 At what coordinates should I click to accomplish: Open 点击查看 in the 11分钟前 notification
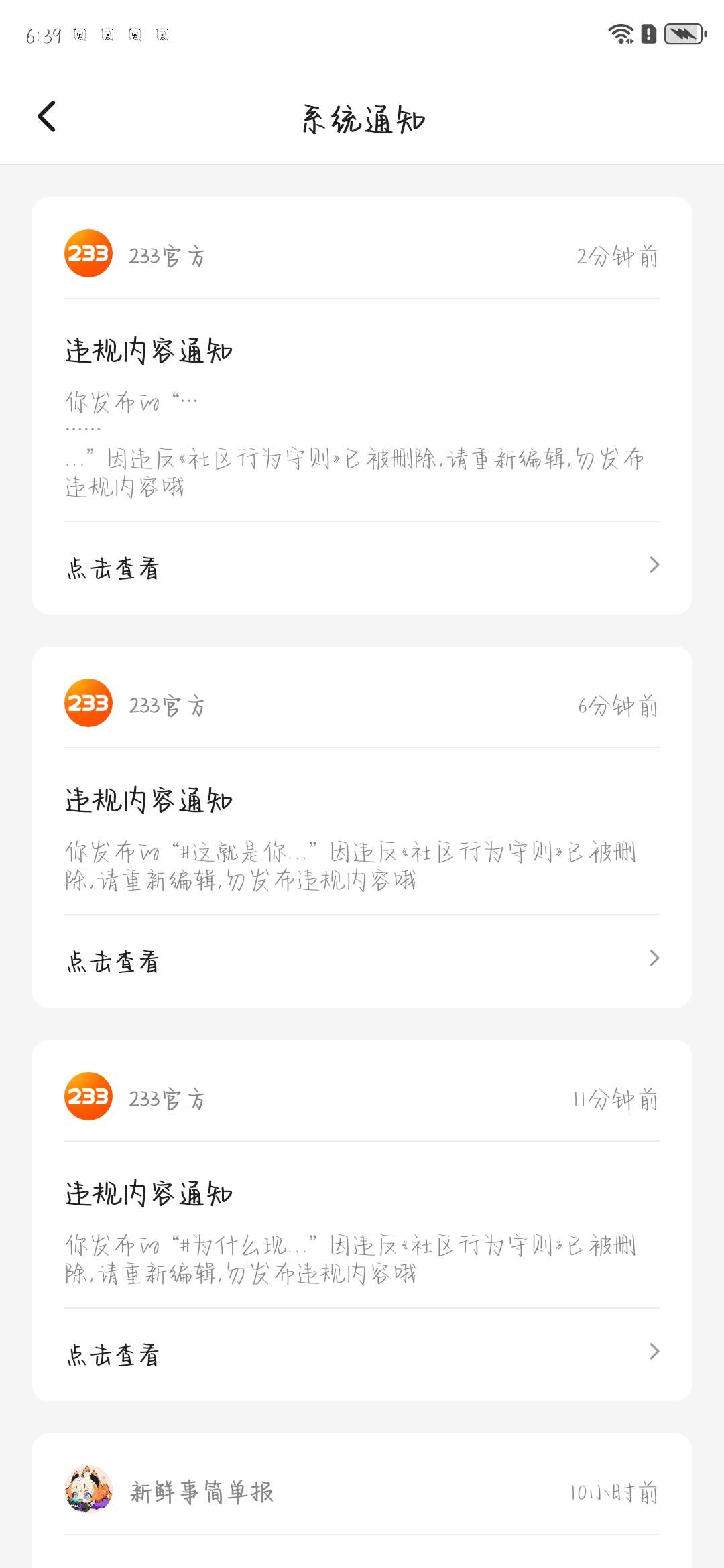point(362,1354)
